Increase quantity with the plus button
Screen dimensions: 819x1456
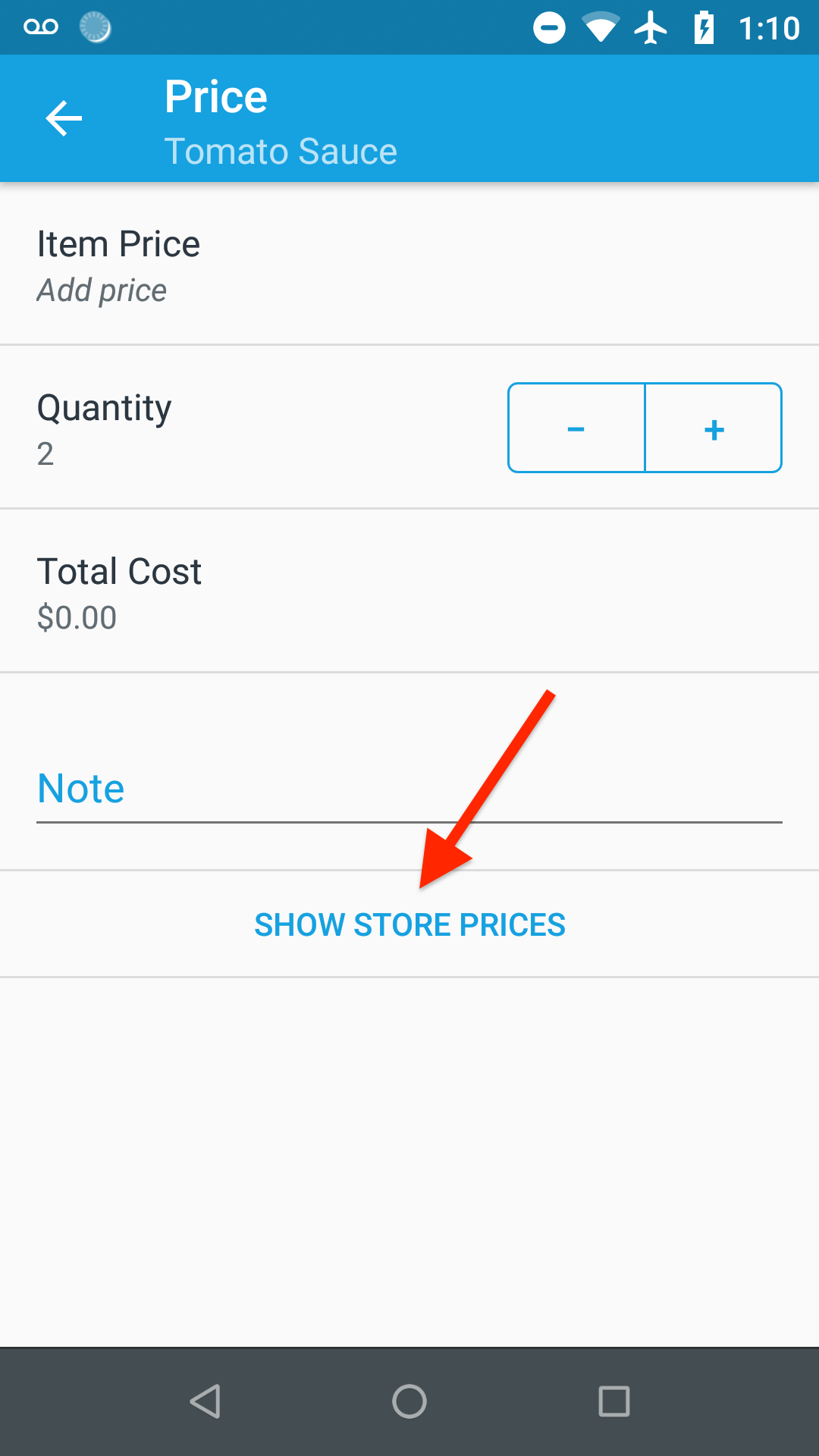click(x=714, y=428)
